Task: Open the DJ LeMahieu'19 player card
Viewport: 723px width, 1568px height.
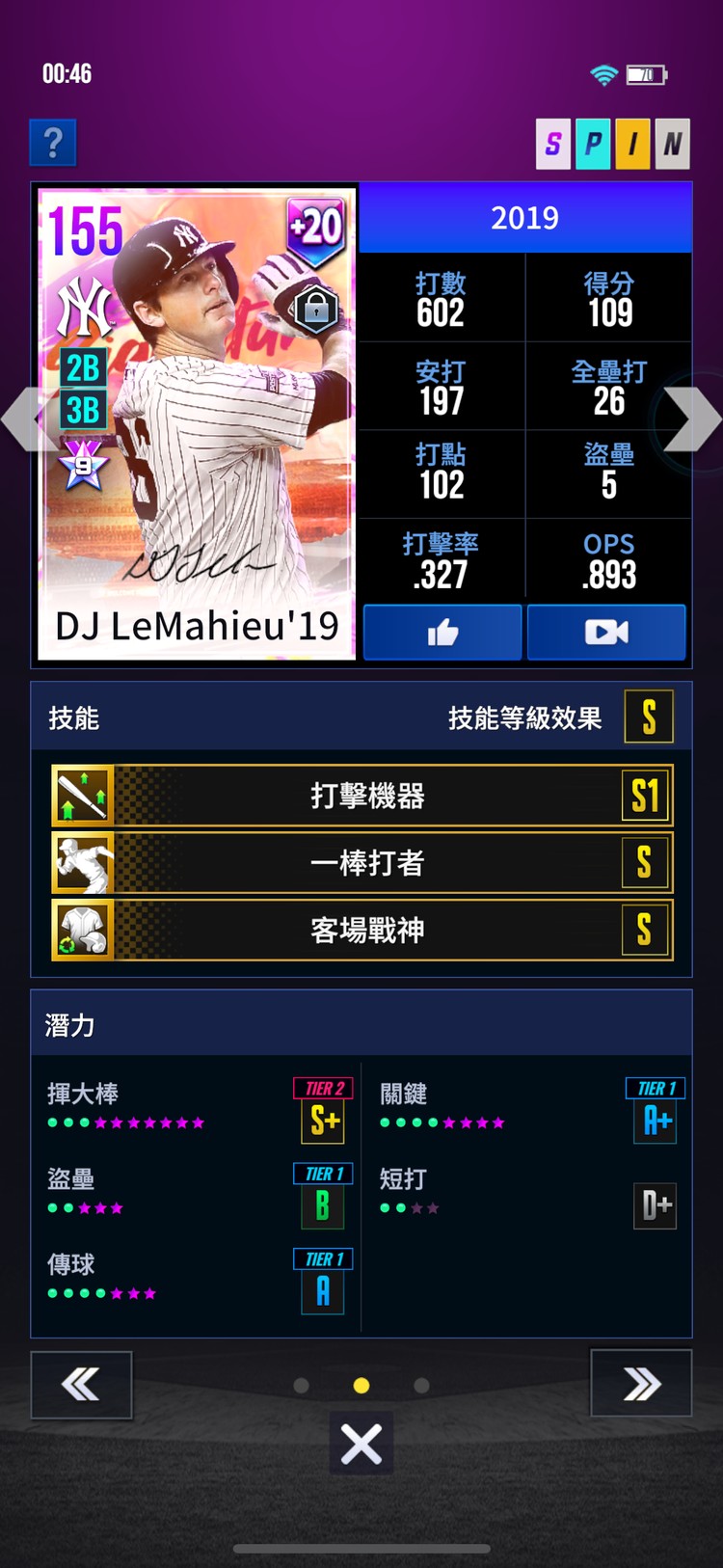Action: pyautogui.click(x=198, y=422)
